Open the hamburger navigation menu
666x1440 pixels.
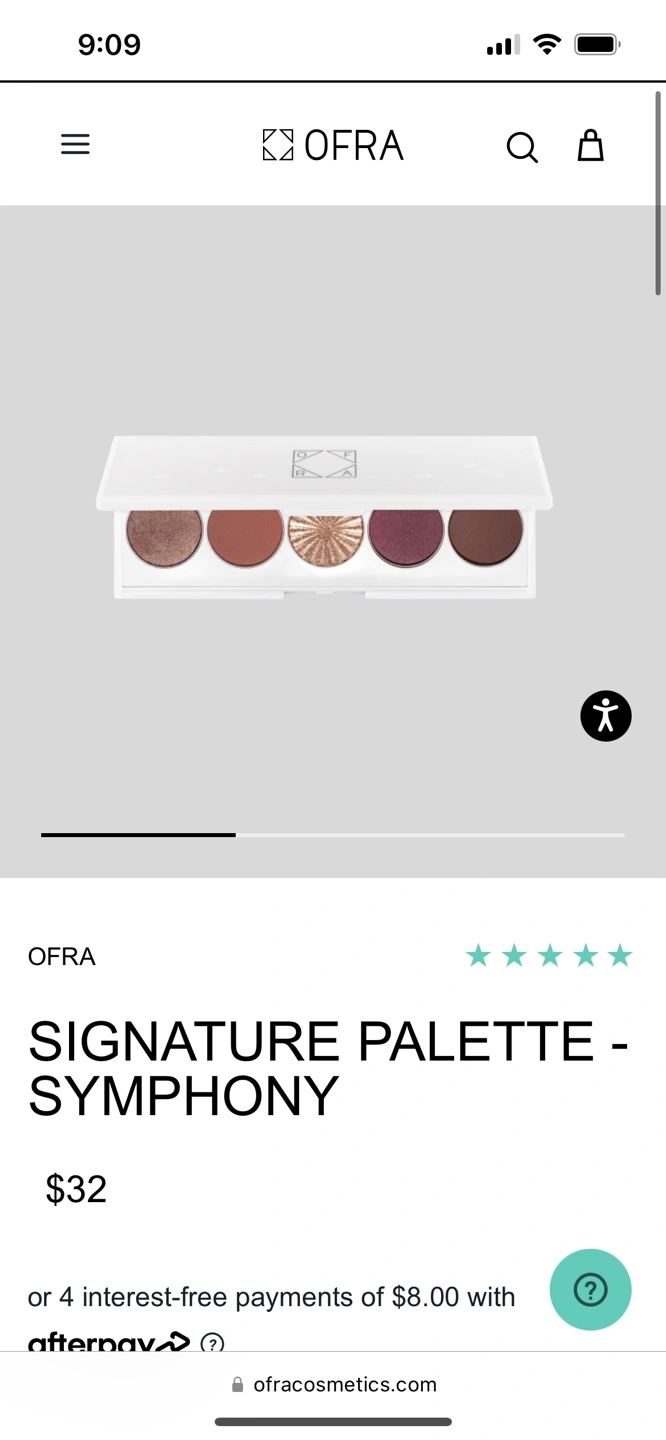tap(75, 145)
